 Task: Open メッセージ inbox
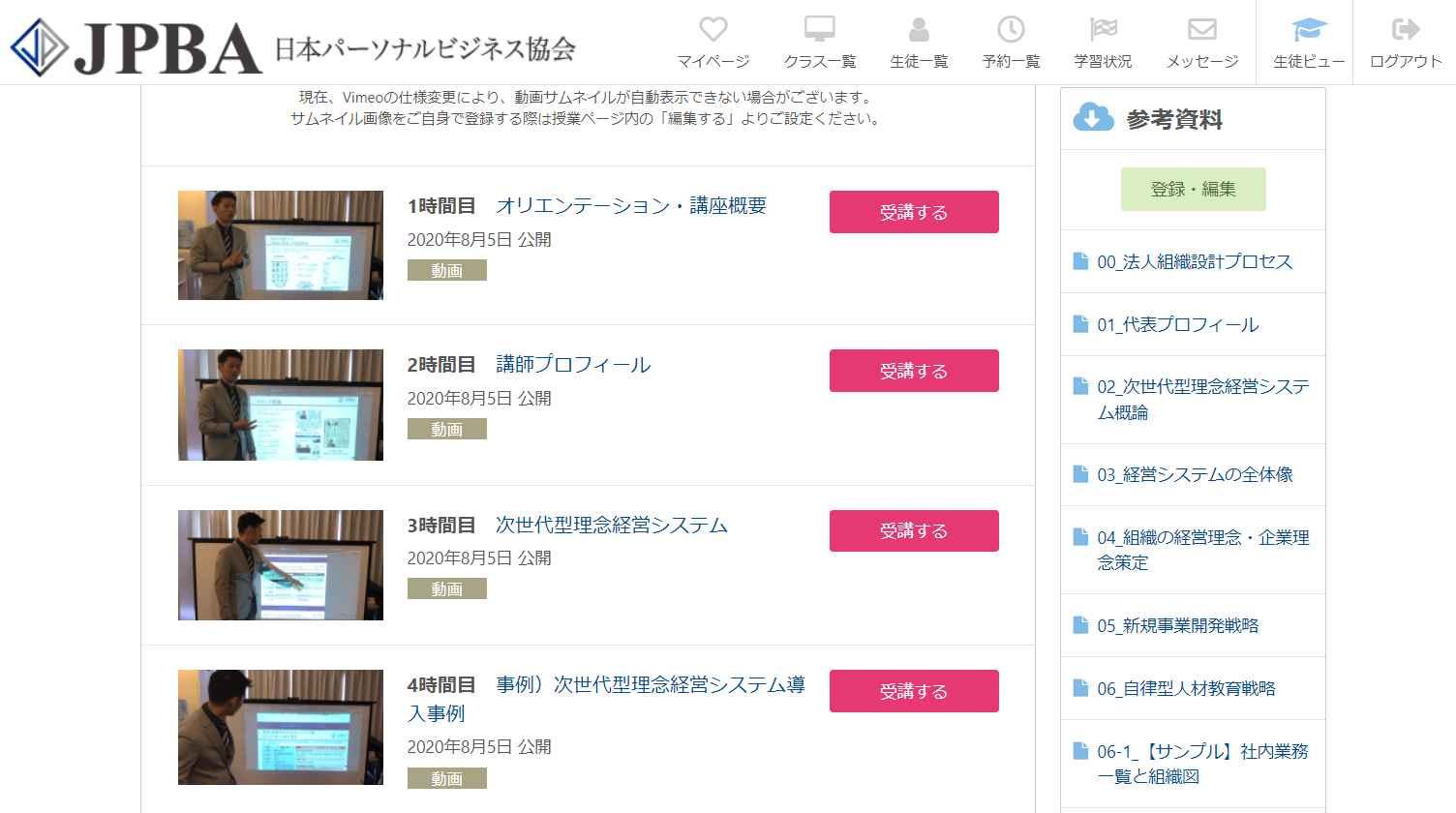pyautogui.click(x=1201, y=44)
